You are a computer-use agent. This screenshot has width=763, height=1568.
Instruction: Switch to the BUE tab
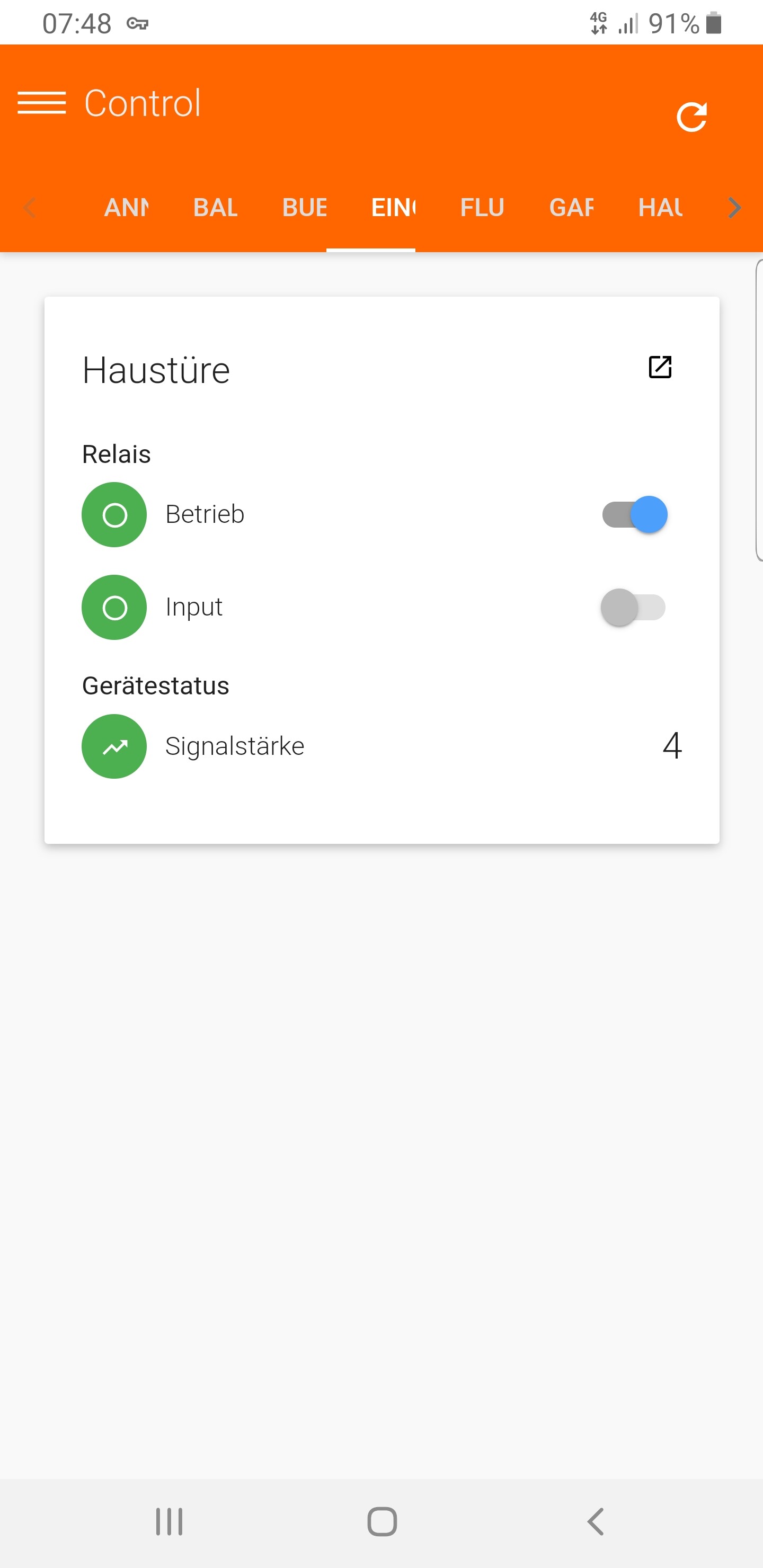coord(305,208)
